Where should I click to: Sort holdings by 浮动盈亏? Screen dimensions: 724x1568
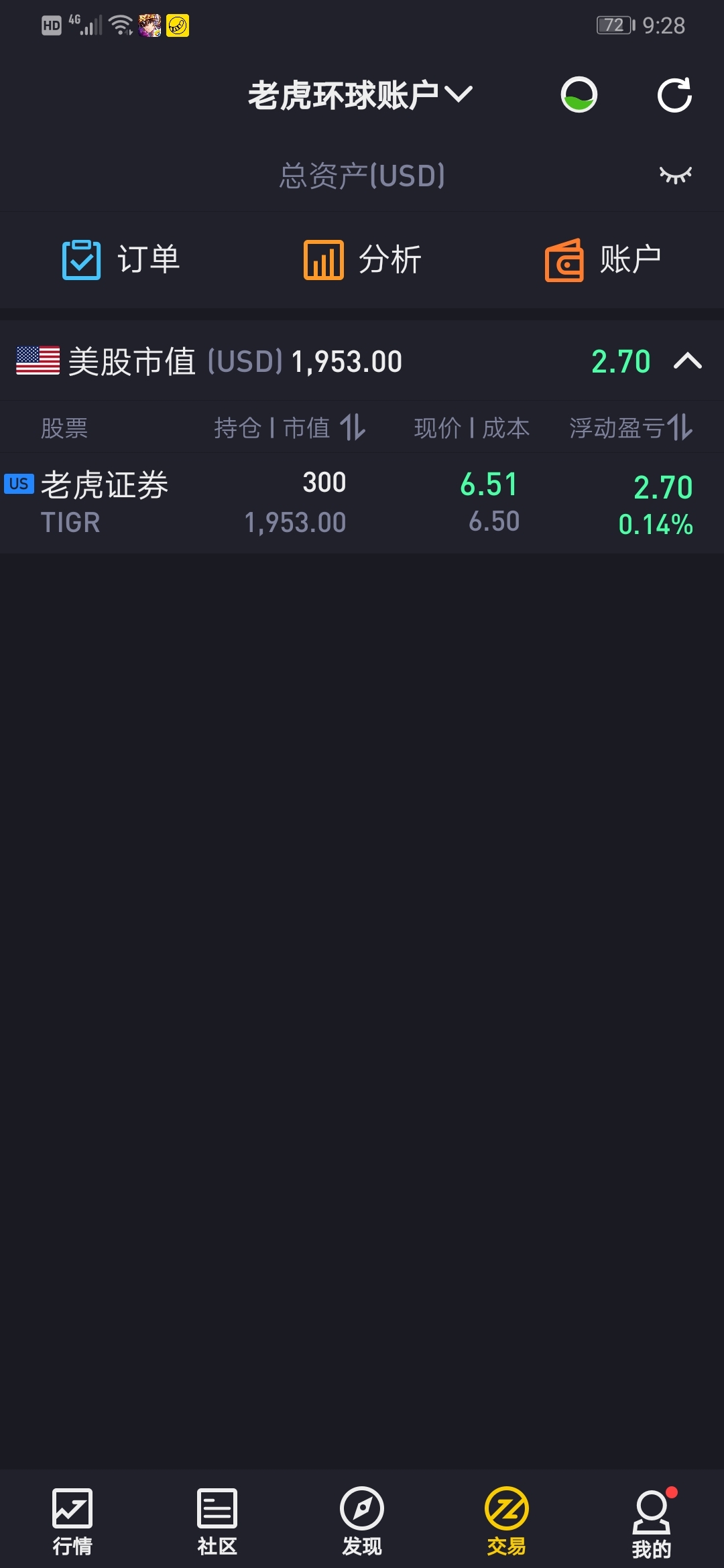[631, 428]
